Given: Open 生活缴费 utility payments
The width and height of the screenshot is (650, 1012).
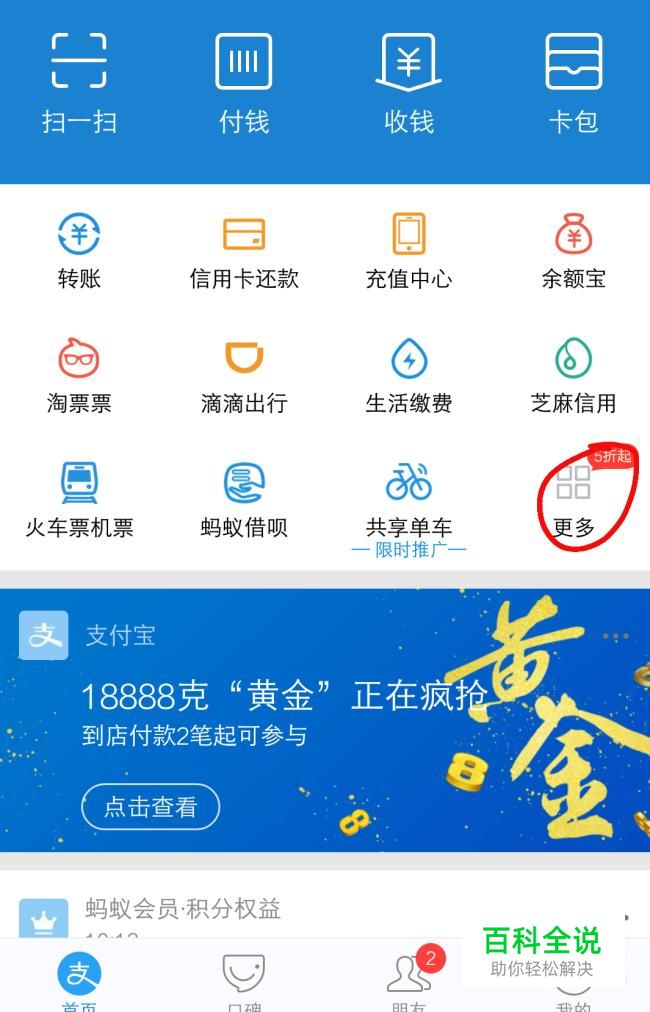Looking at the screenshot, I should [x=408, y=375].
